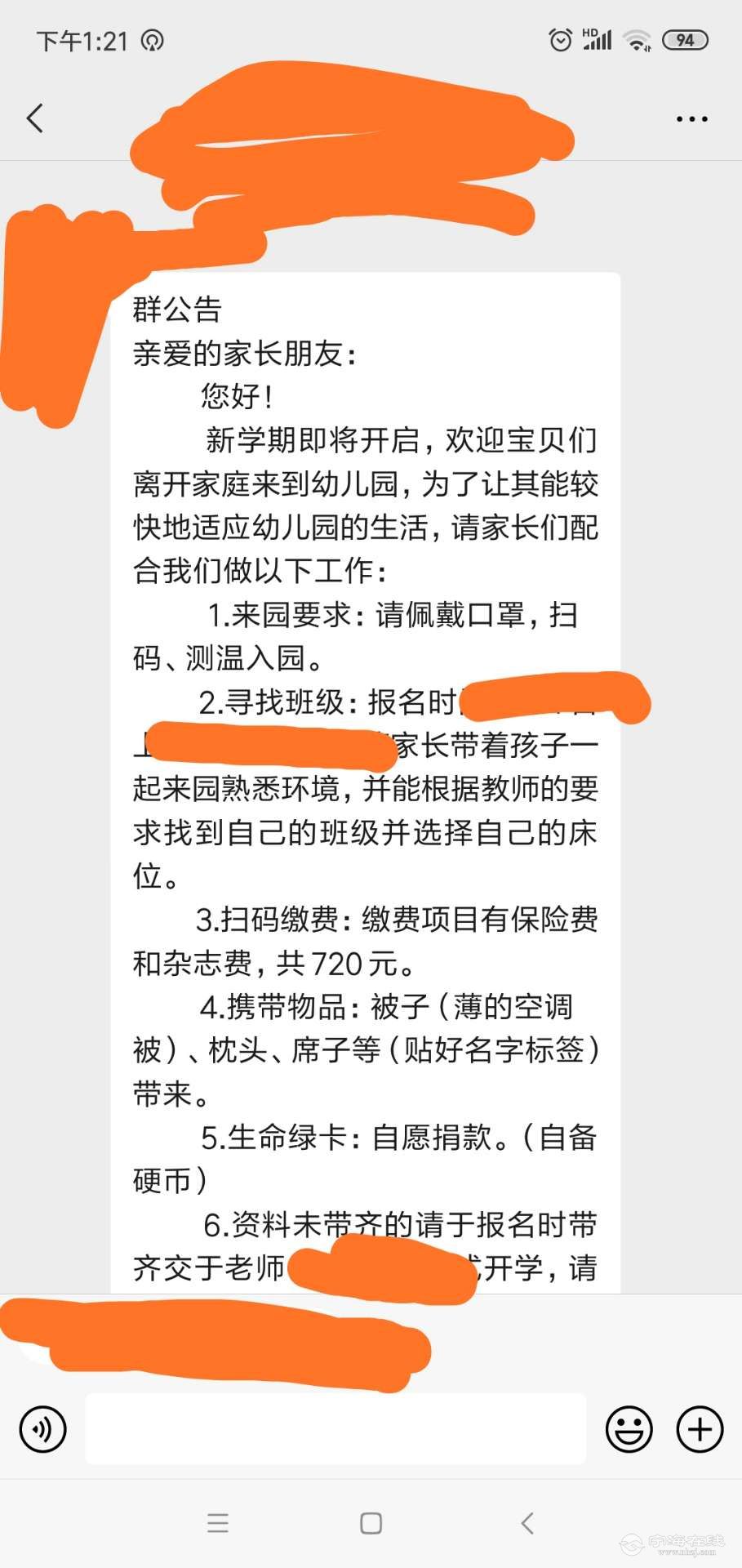Open the plus attachments menu
This screenshot has height=1568, width=742.
[700, 1429]
